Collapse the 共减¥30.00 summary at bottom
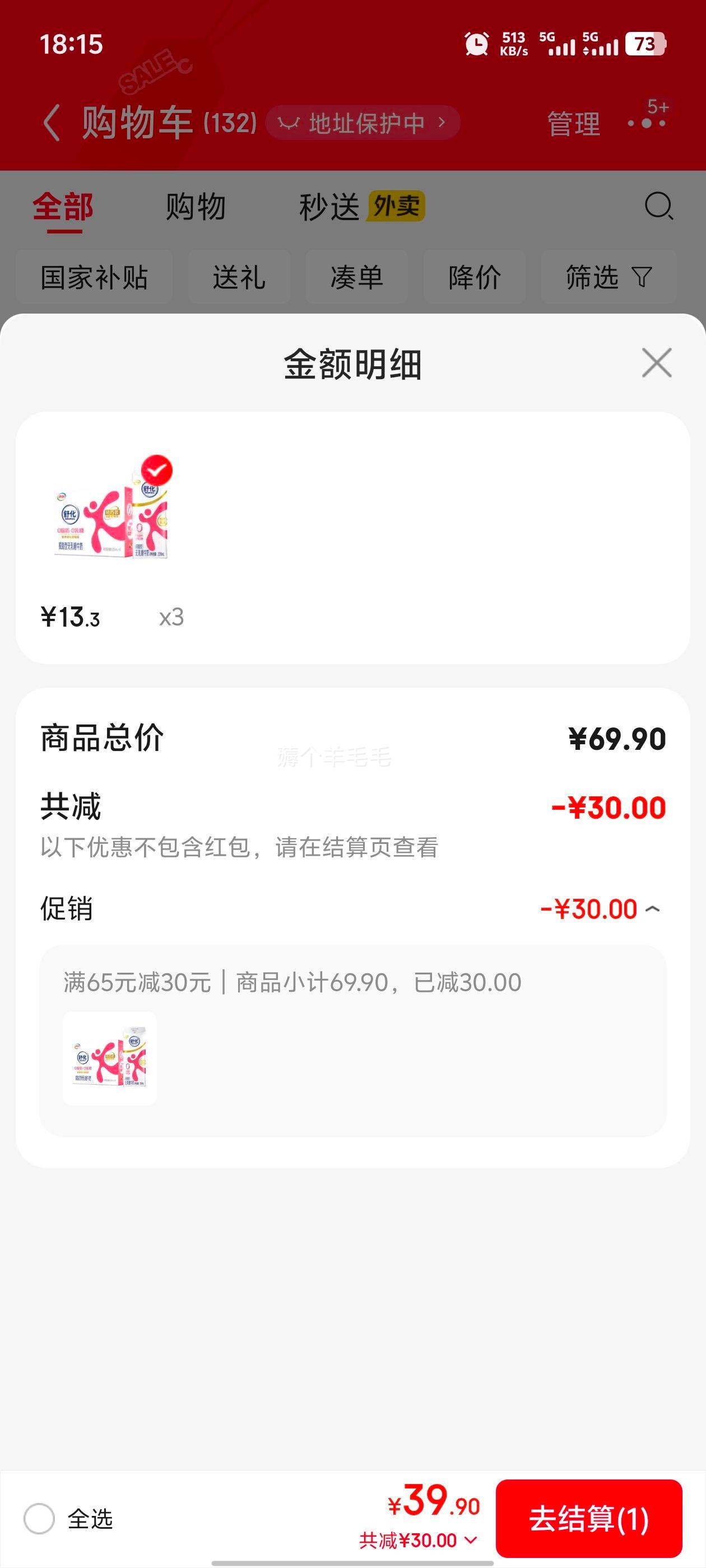The image size is (706, 1568). pos(418,1541)
